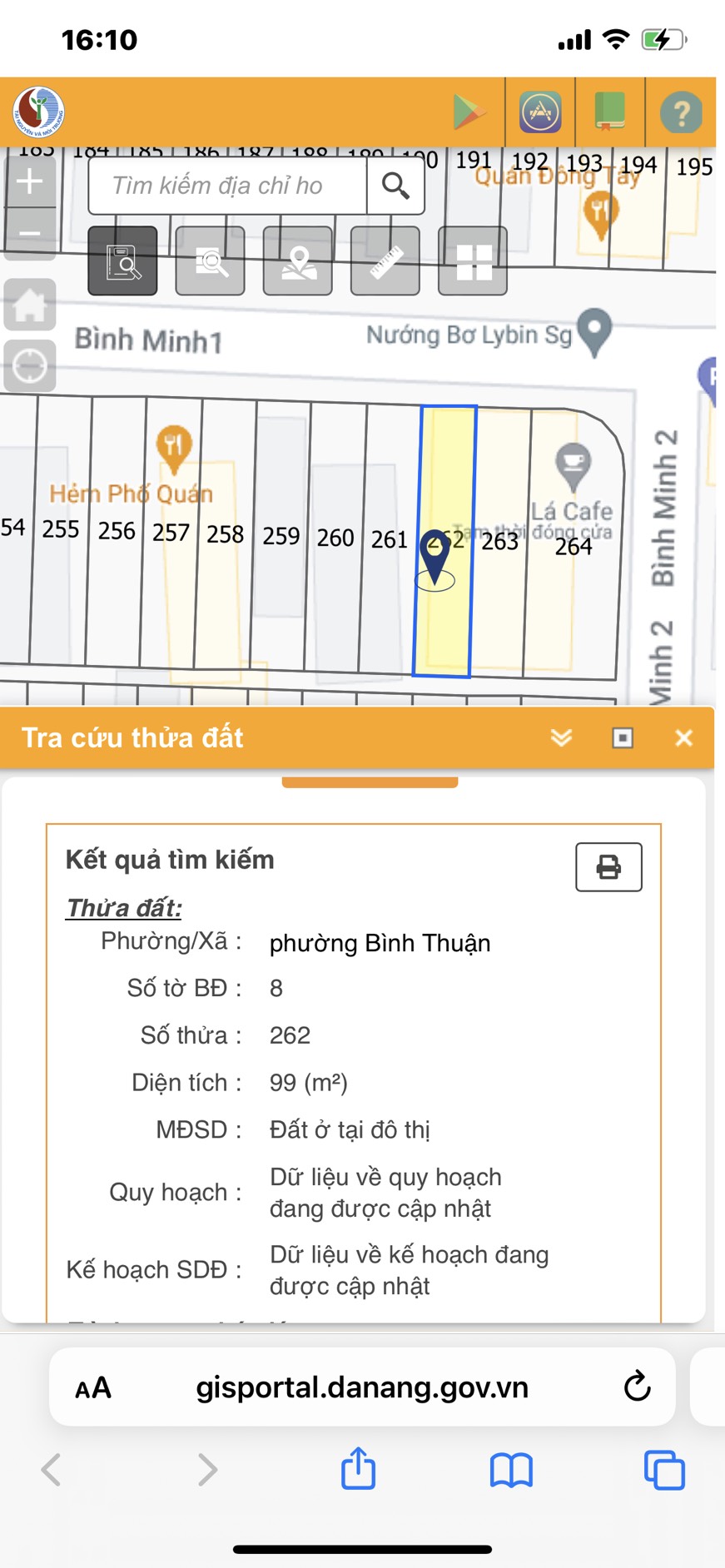Open the basemap grid gallery
This screenshot has width=725, height=1568.
473,261
